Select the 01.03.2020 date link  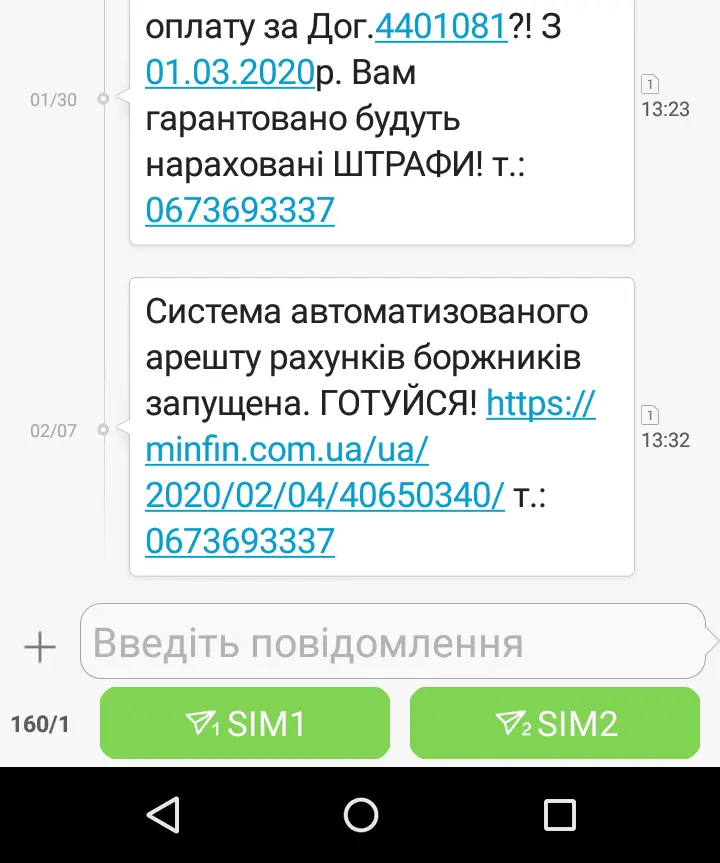[x=229, y=74]
